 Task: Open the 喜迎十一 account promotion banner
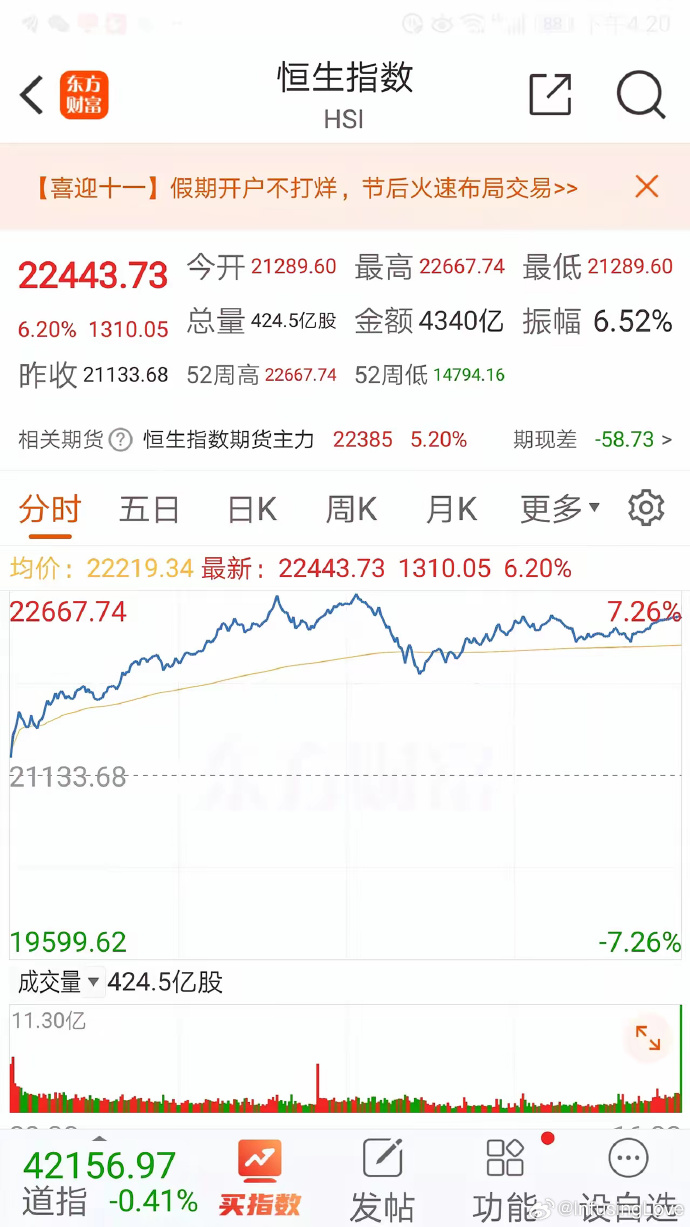click(x=305, y=187)
